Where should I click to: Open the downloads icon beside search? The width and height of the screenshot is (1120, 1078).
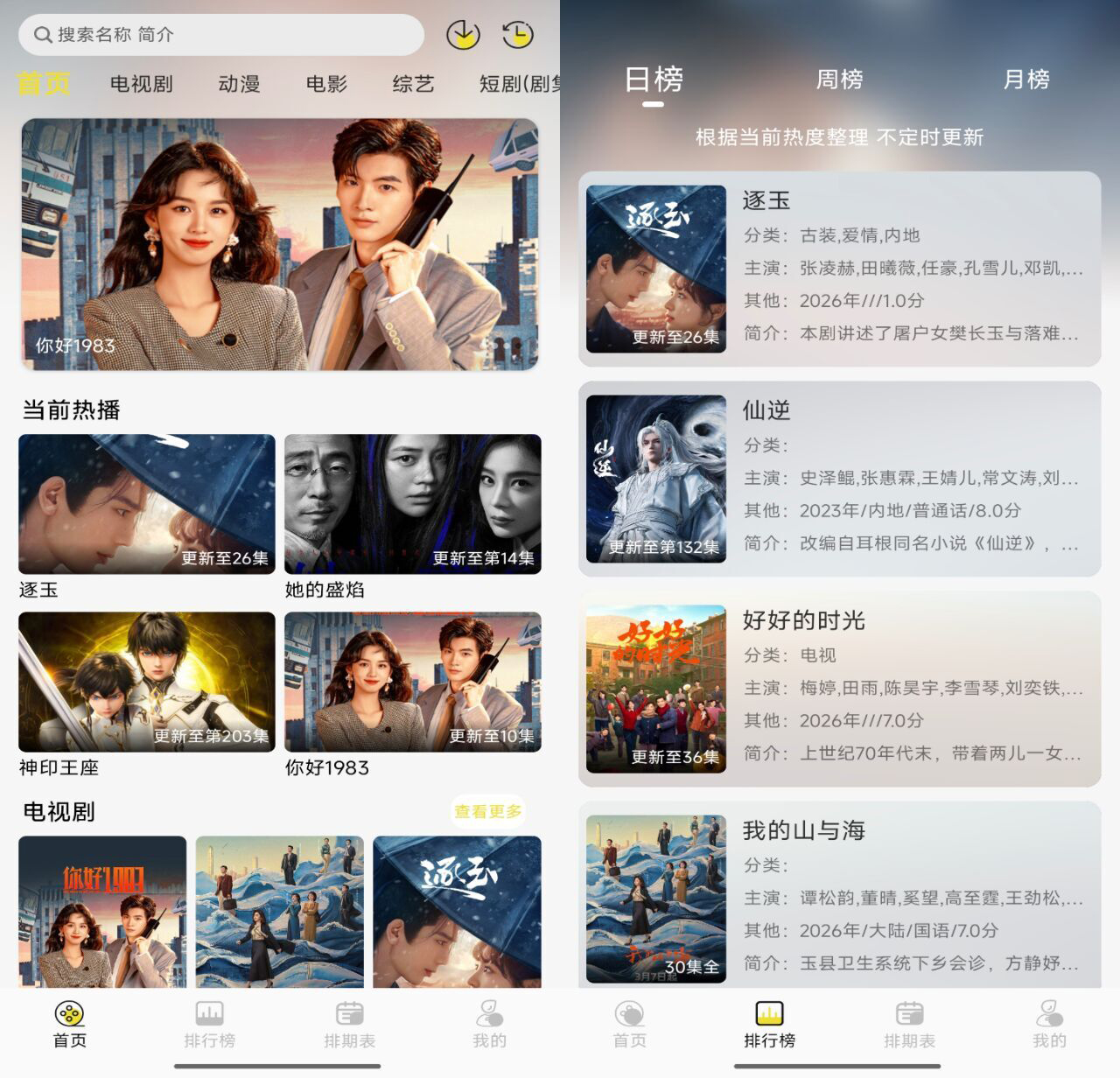tap(463, 35)
